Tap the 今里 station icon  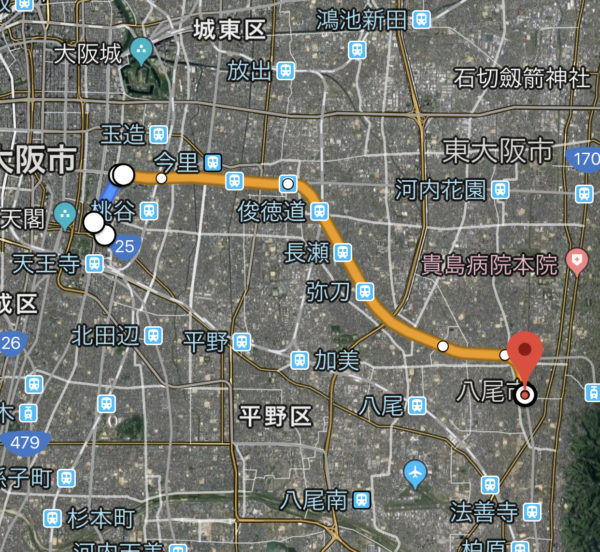(212, 162)
